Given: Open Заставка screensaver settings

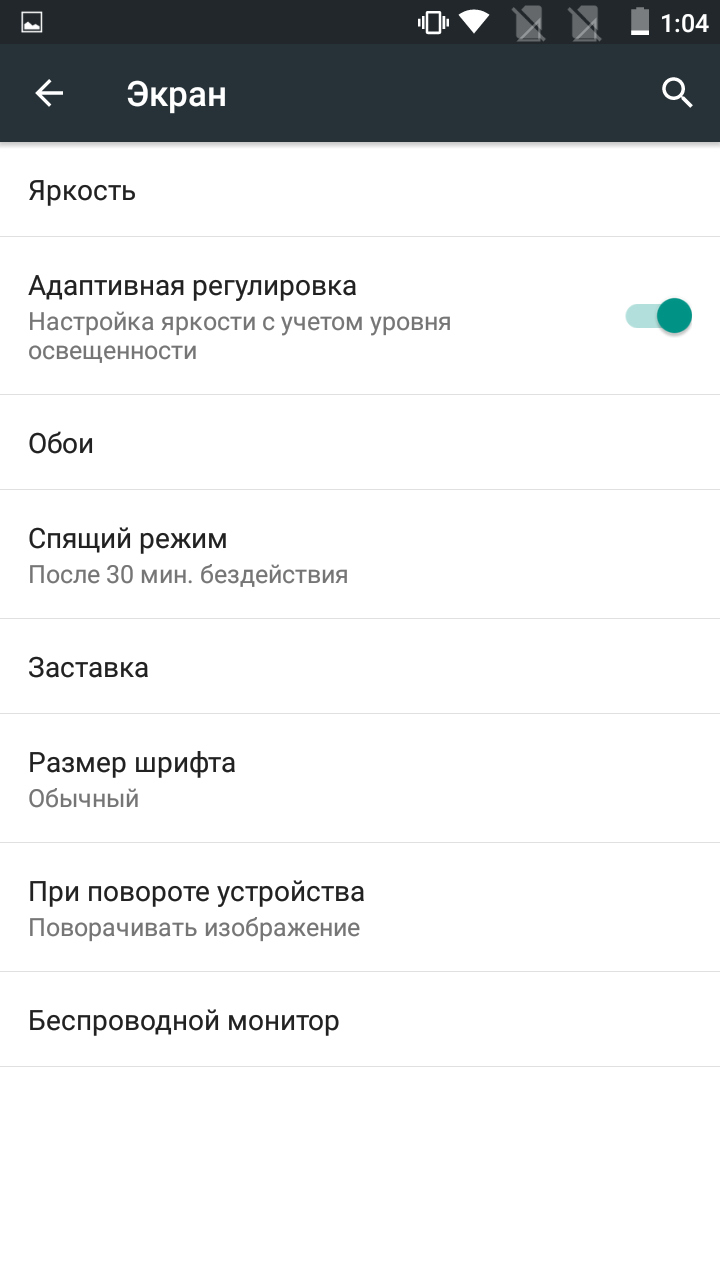Looking at the screenshot, I should coord(360,667).
